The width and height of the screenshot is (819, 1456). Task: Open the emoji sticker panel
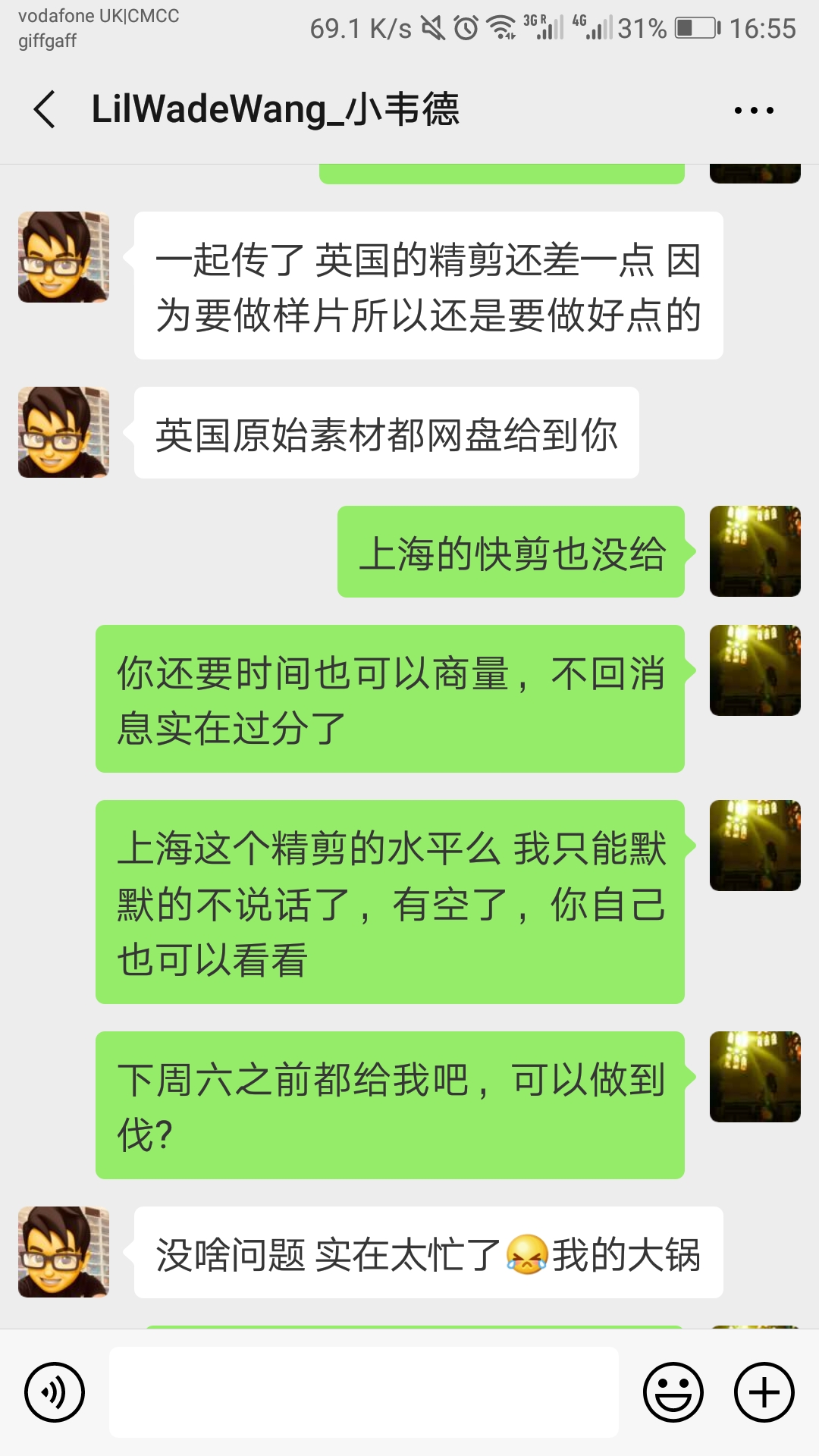[673, 1392]
